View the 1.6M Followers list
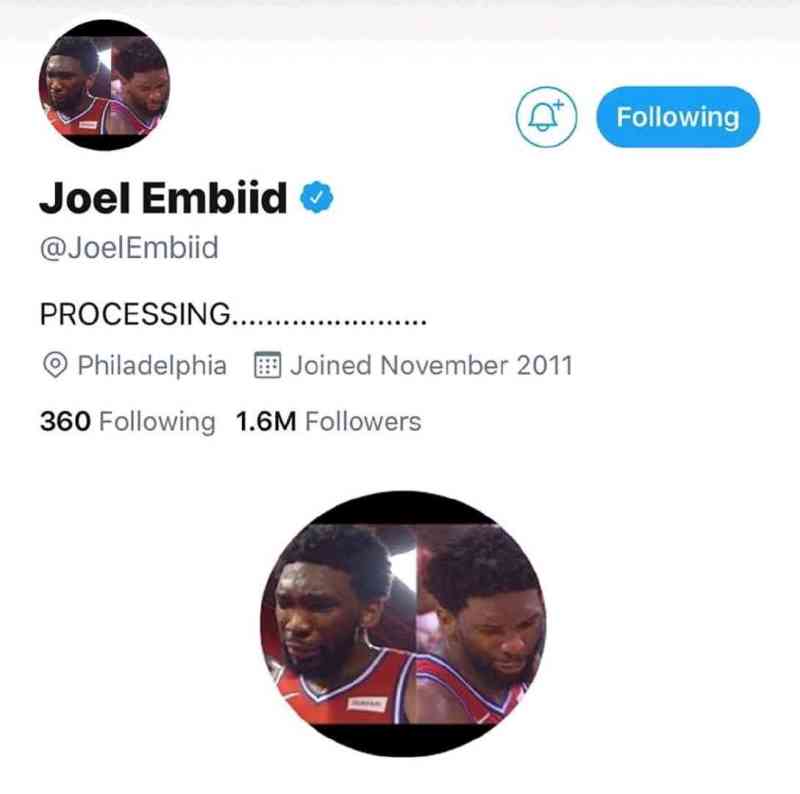The width and height of the screenshot is (800, 794). click(328, 421)
